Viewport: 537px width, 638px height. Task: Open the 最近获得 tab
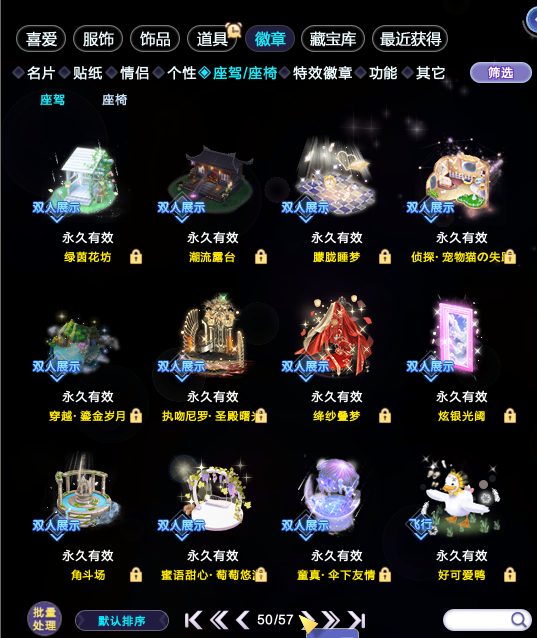click(410, 39)
